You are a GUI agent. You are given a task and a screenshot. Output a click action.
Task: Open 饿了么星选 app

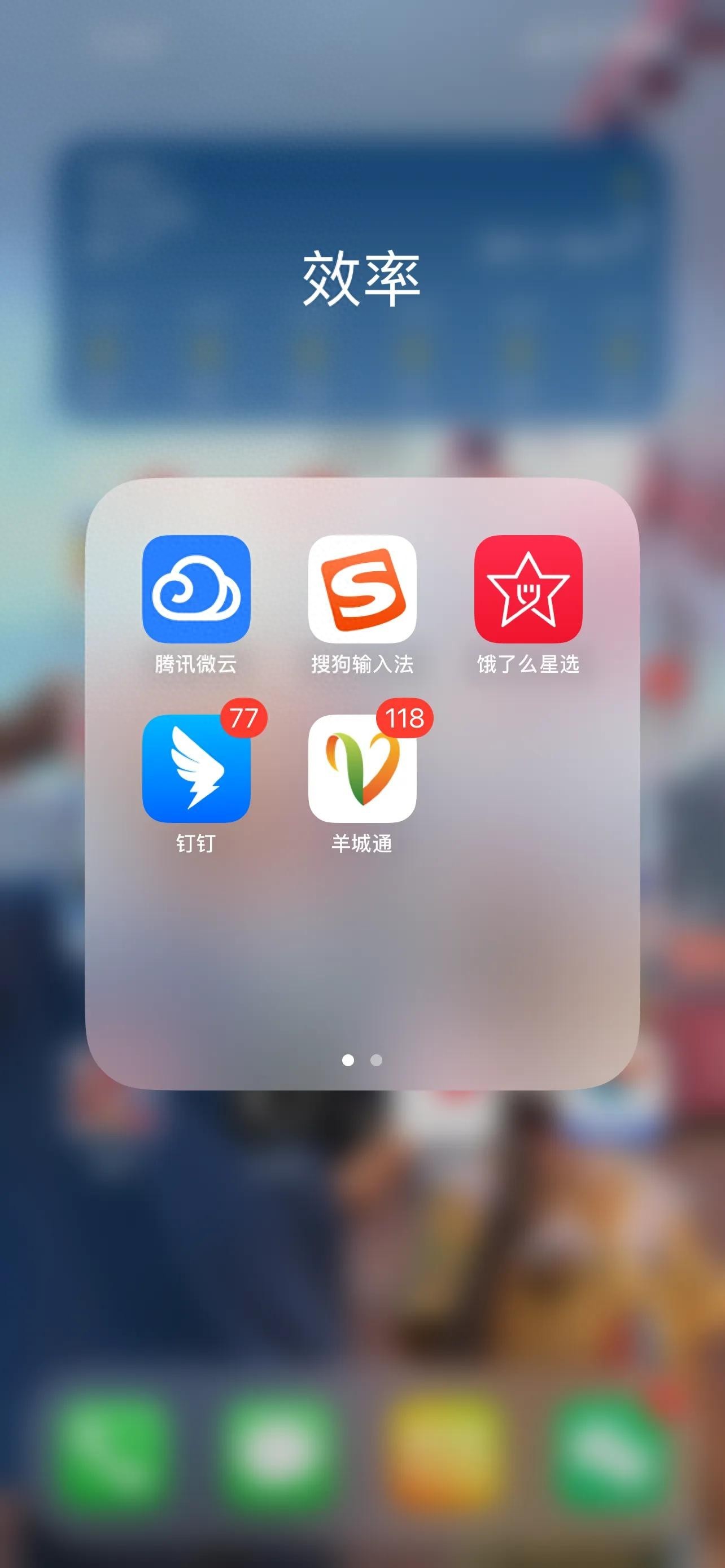coord(529,589)
